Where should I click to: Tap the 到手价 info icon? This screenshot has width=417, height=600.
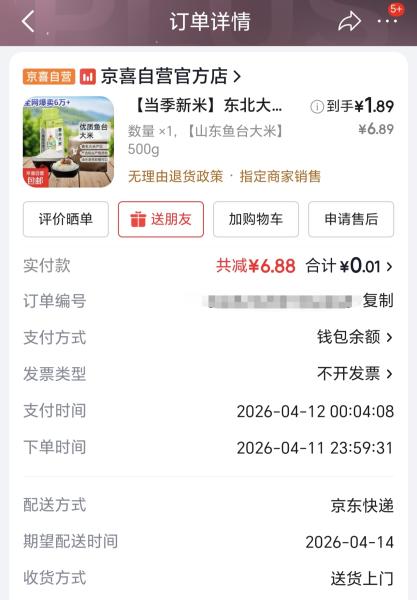coord(317,107)
